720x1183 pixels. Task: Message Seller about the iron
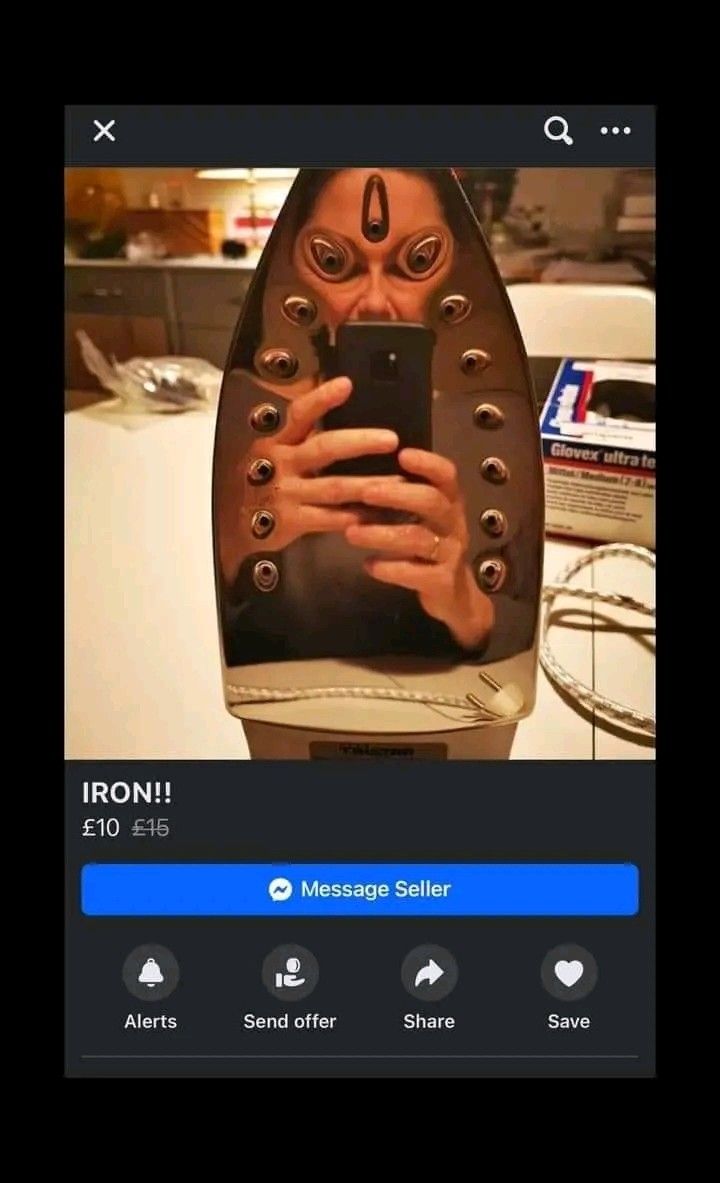(x=360, y=889)
